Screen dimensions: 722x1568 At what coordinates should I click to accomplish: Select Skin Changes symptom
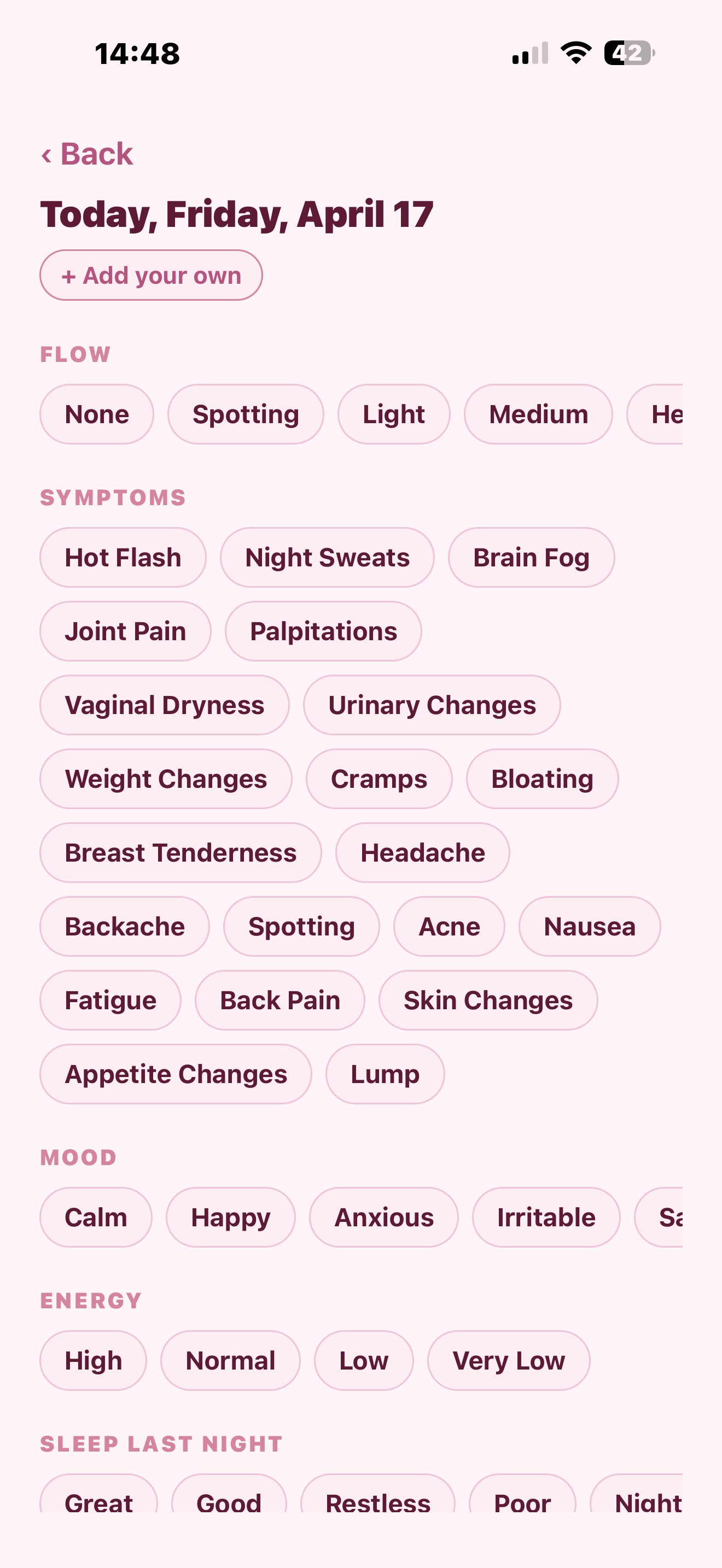488,1000
